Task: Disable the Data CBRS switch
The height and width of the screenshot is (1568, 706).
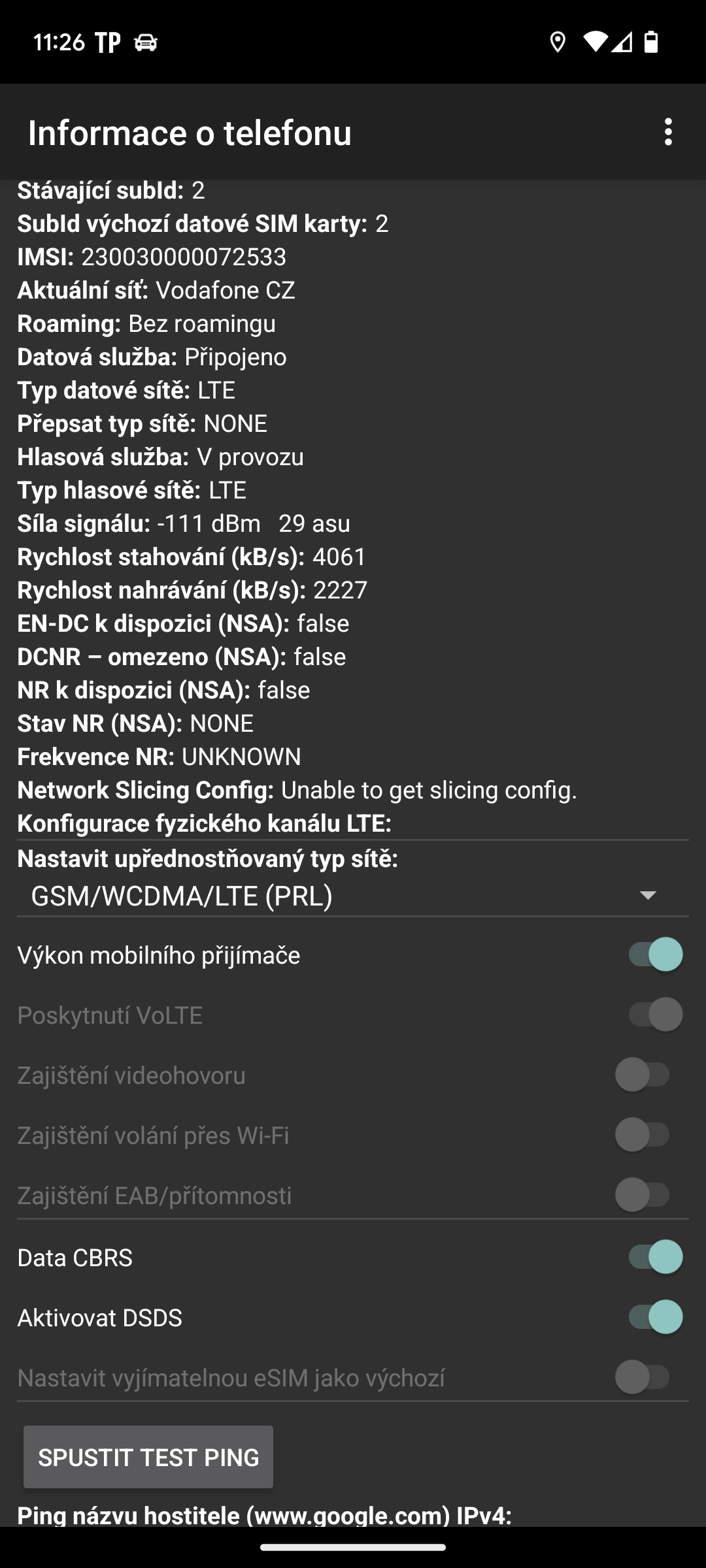Action: 655,1257
